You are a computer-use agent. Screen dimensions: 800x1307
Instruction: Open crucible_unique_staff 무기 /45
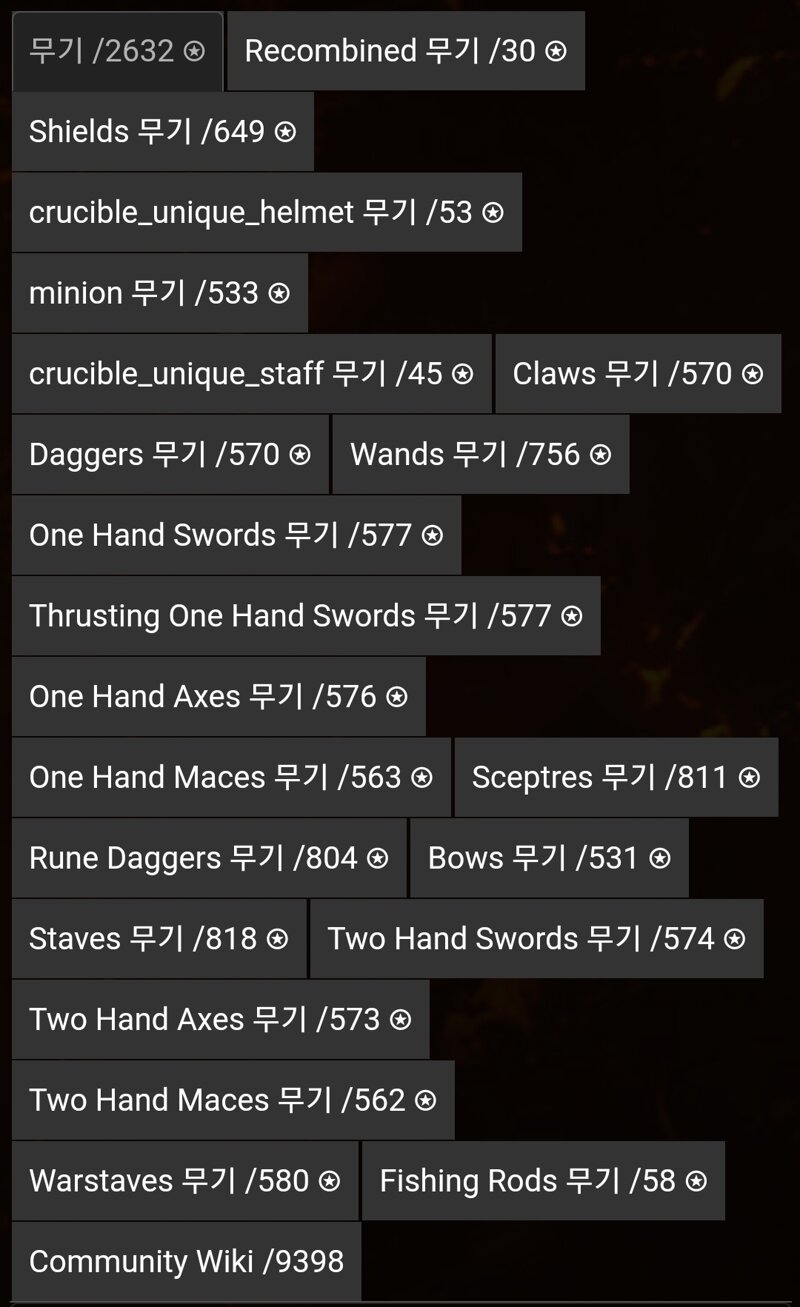(251, 374)
